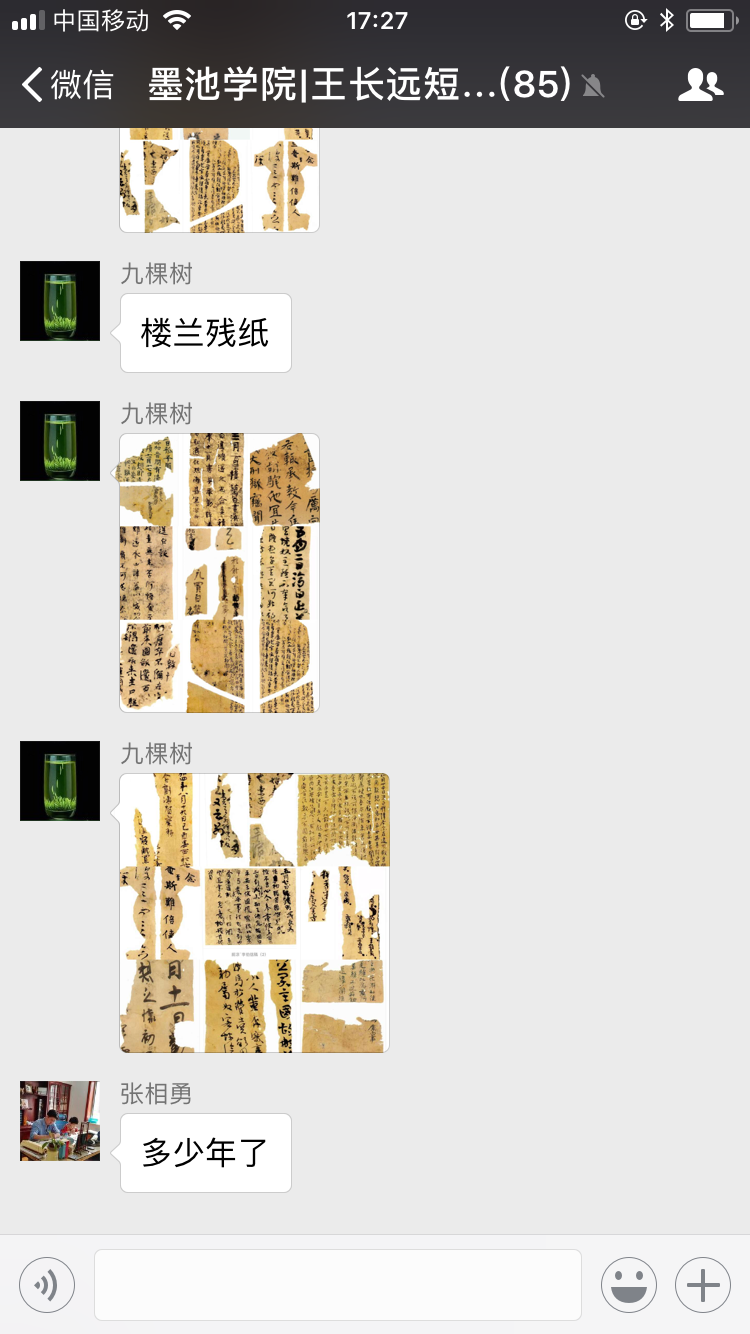Image resolution: width=750 pixels, height=1334 pixels.
Task: Open 张相勇's profile avatar
Action: tap(60, 1121)
